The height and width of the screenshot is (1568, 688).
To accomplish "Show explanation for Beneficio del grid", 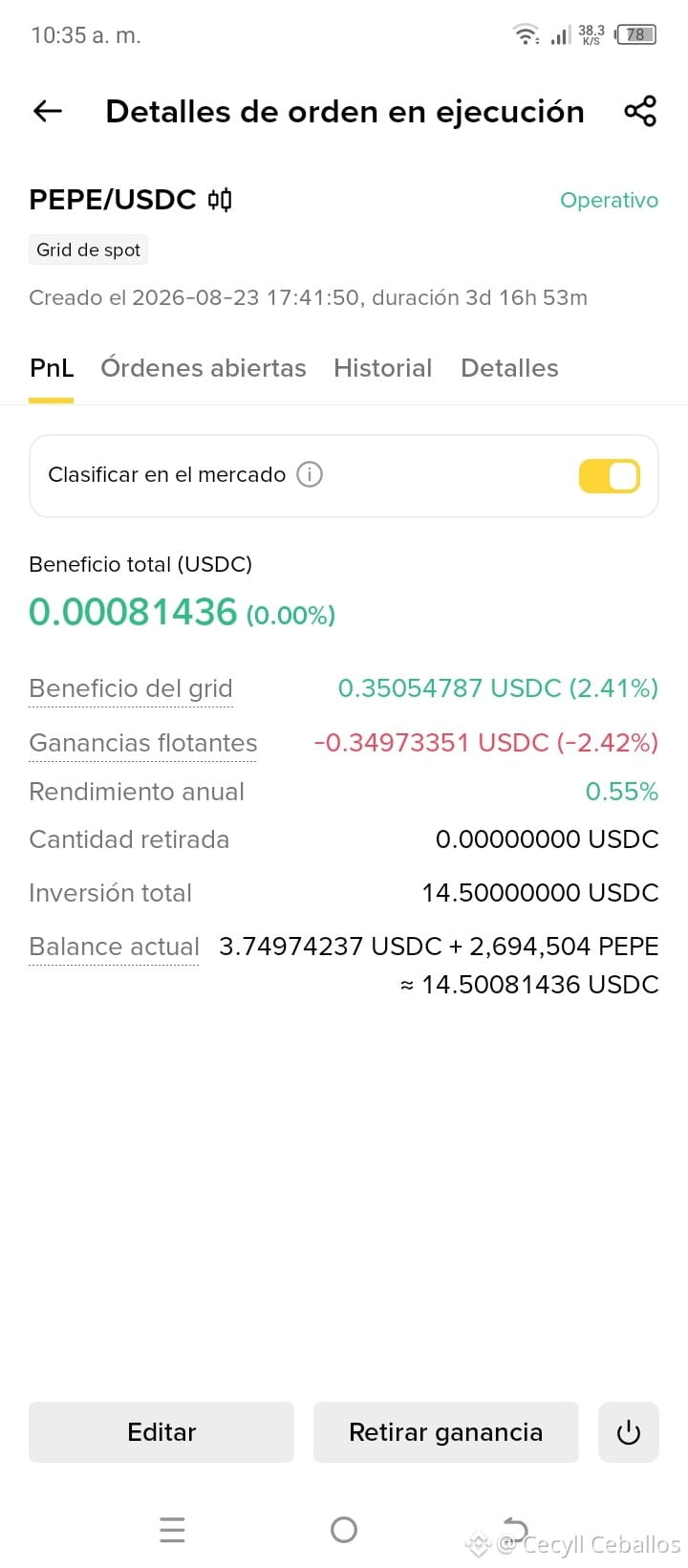I will [x=131, y=688].
